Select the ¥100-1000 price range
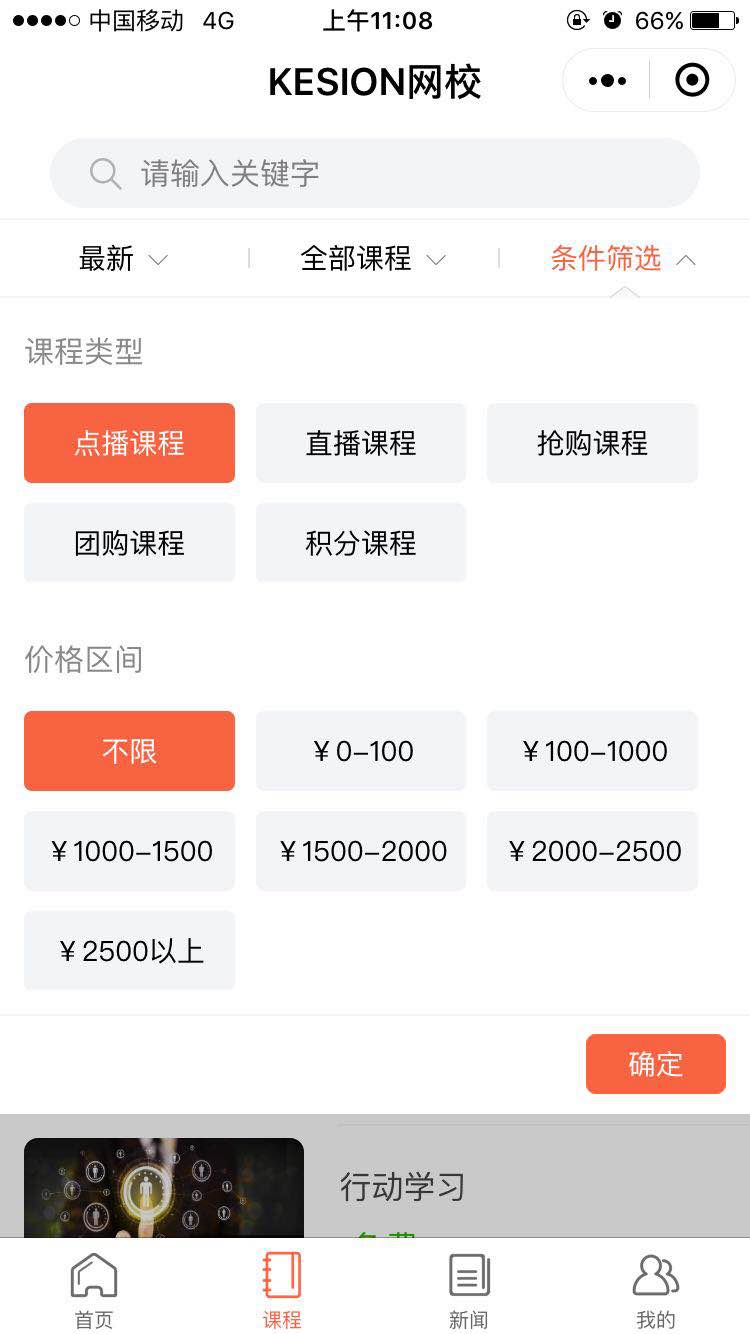 tap(592, 750)
